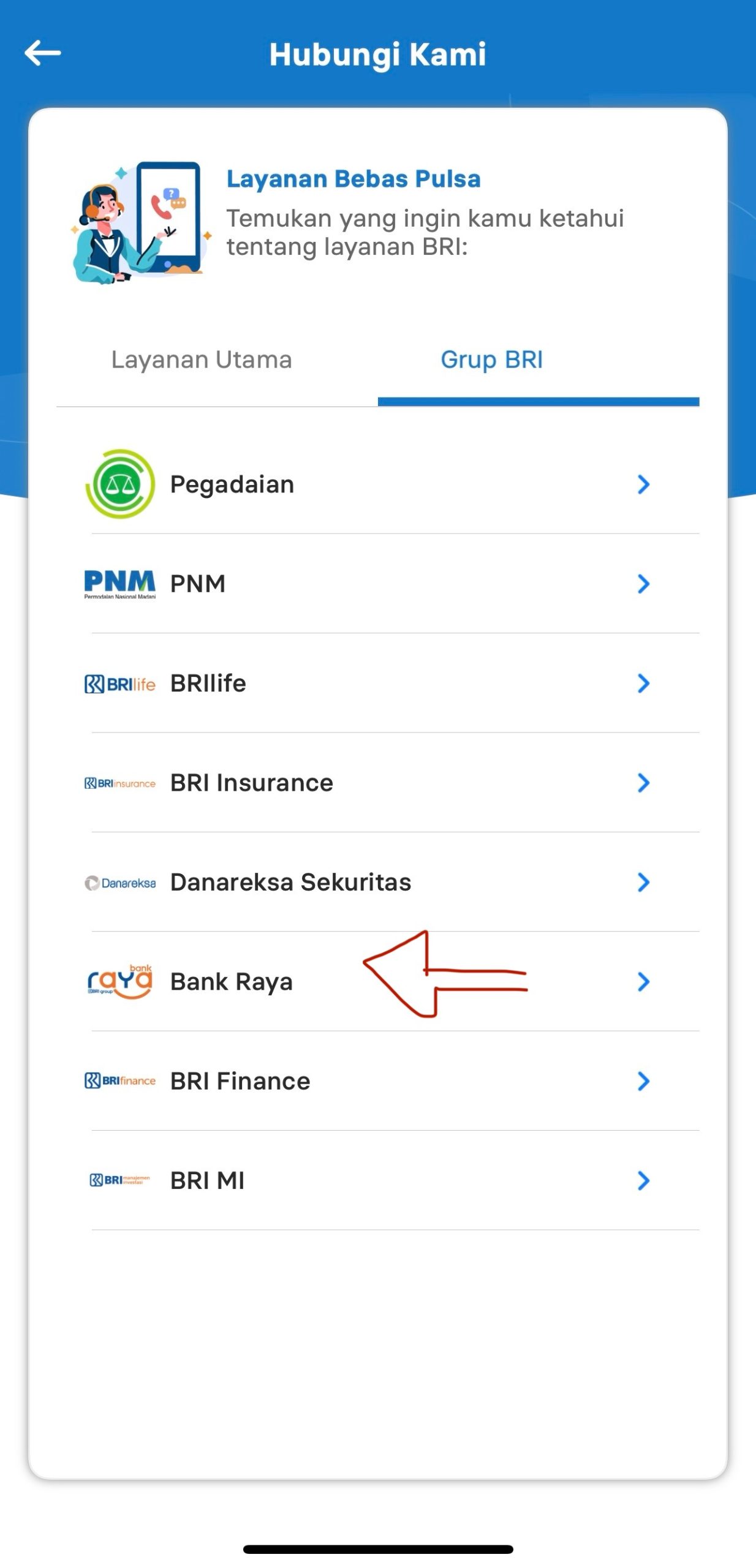
Task: Open Pegadaian contact row
Action: tap(368, 484)
